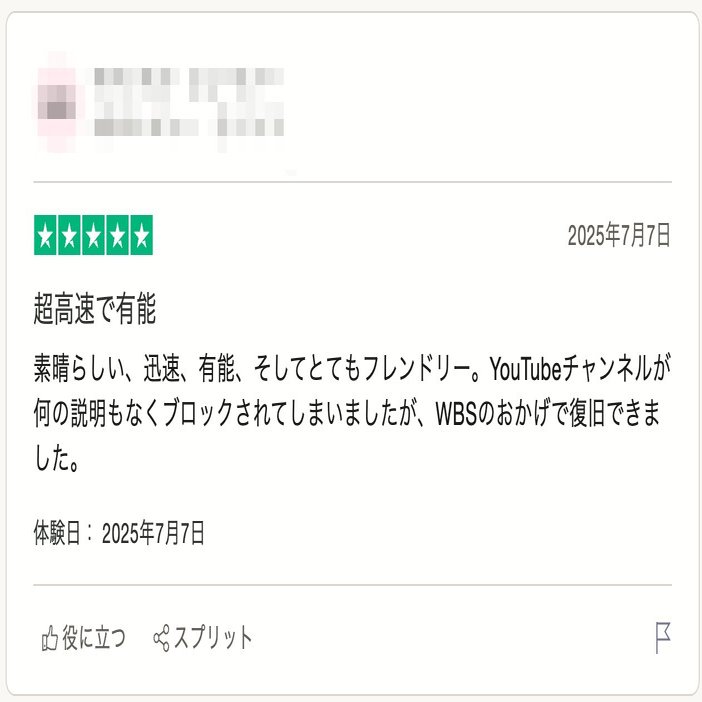Report the review with the flag icon
This screenshot has height=702, width=702.
click(662, 637)
